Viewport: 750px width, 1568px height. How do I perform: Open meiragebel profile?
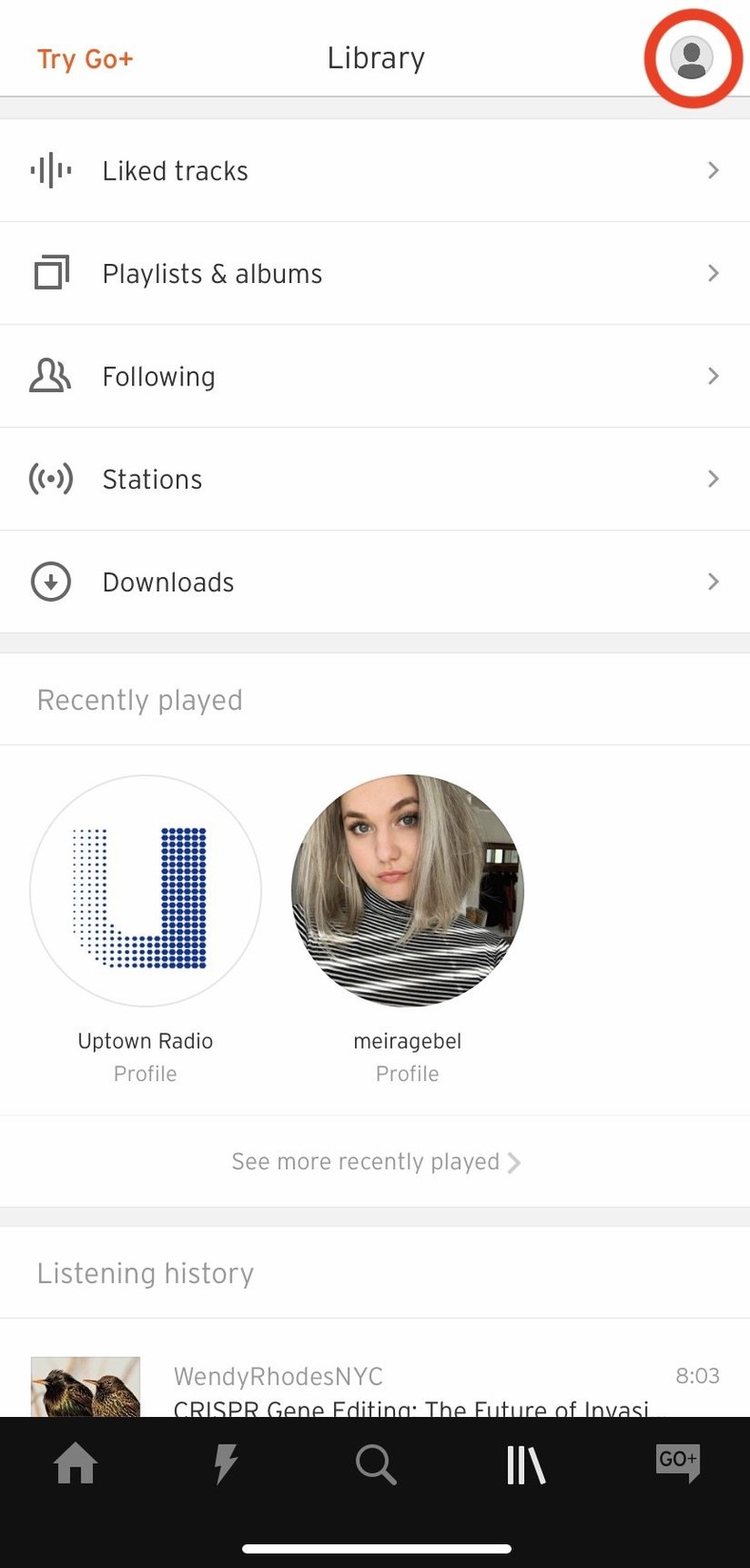click(x=407, y=890)
